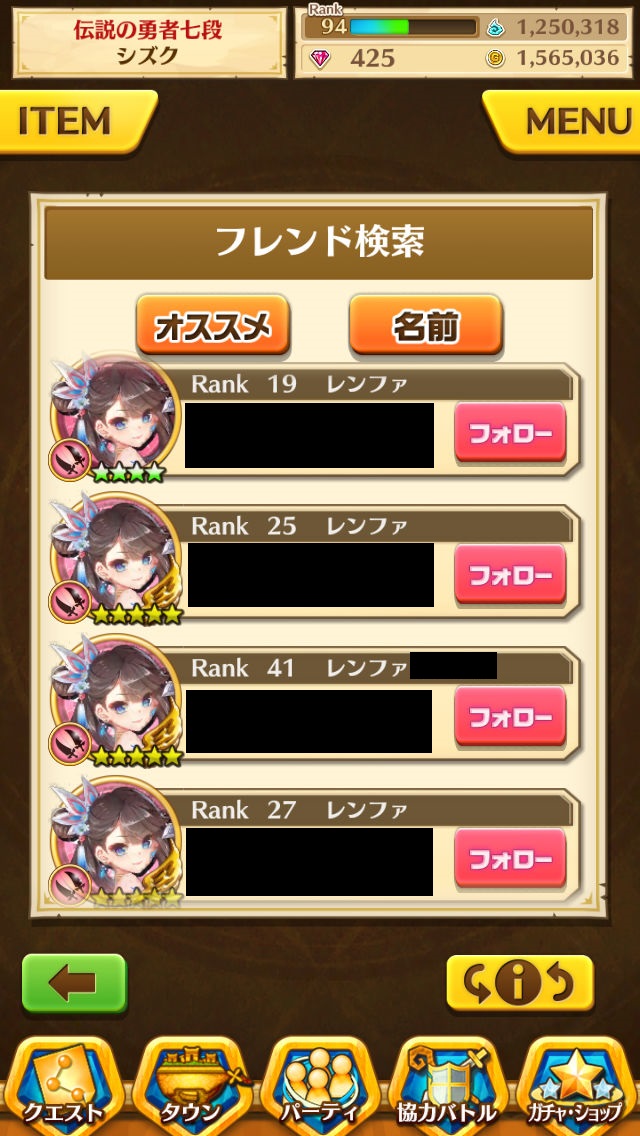Open the MENU button
The image size is (640, 1136).
point(562,122)
